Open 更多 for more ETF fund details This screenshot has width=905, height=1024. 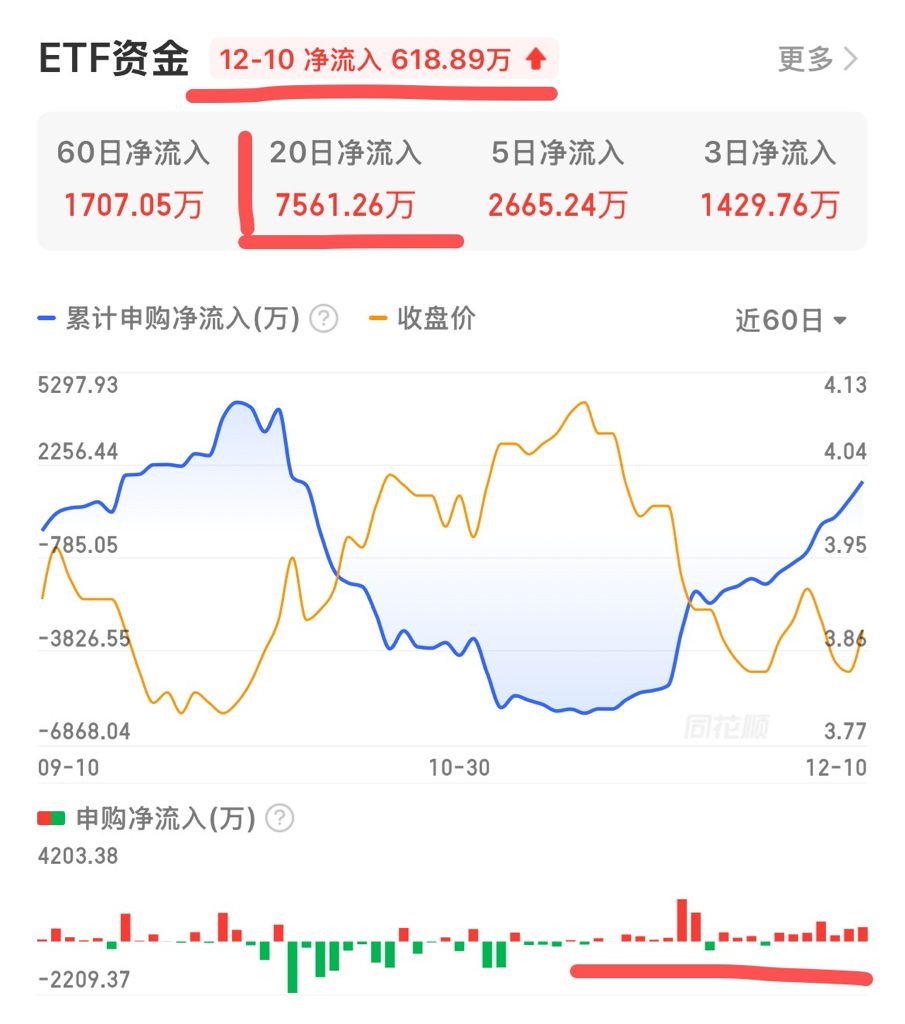[x=818, y=59]
